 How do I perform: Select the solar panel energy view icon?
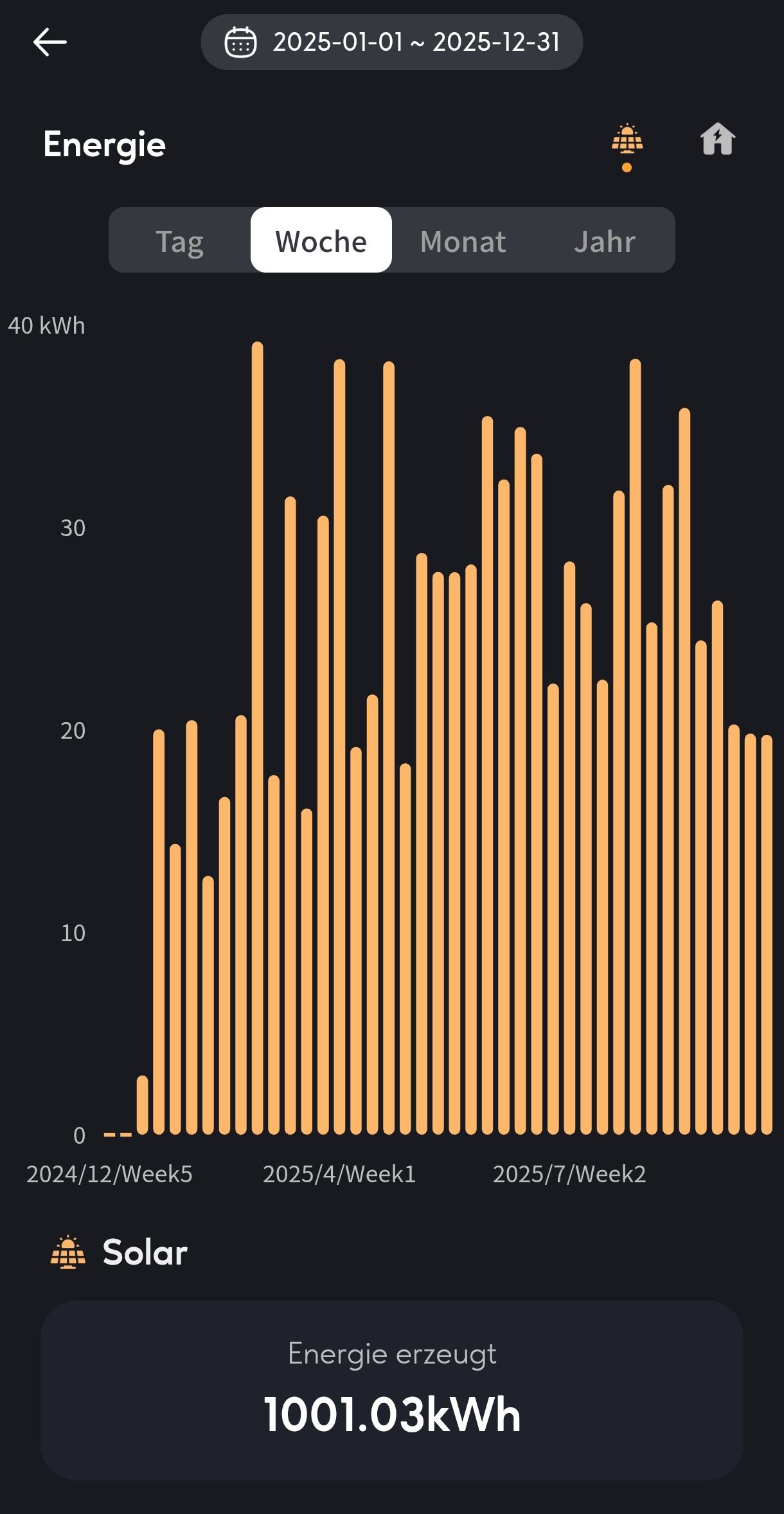point(627,140)
